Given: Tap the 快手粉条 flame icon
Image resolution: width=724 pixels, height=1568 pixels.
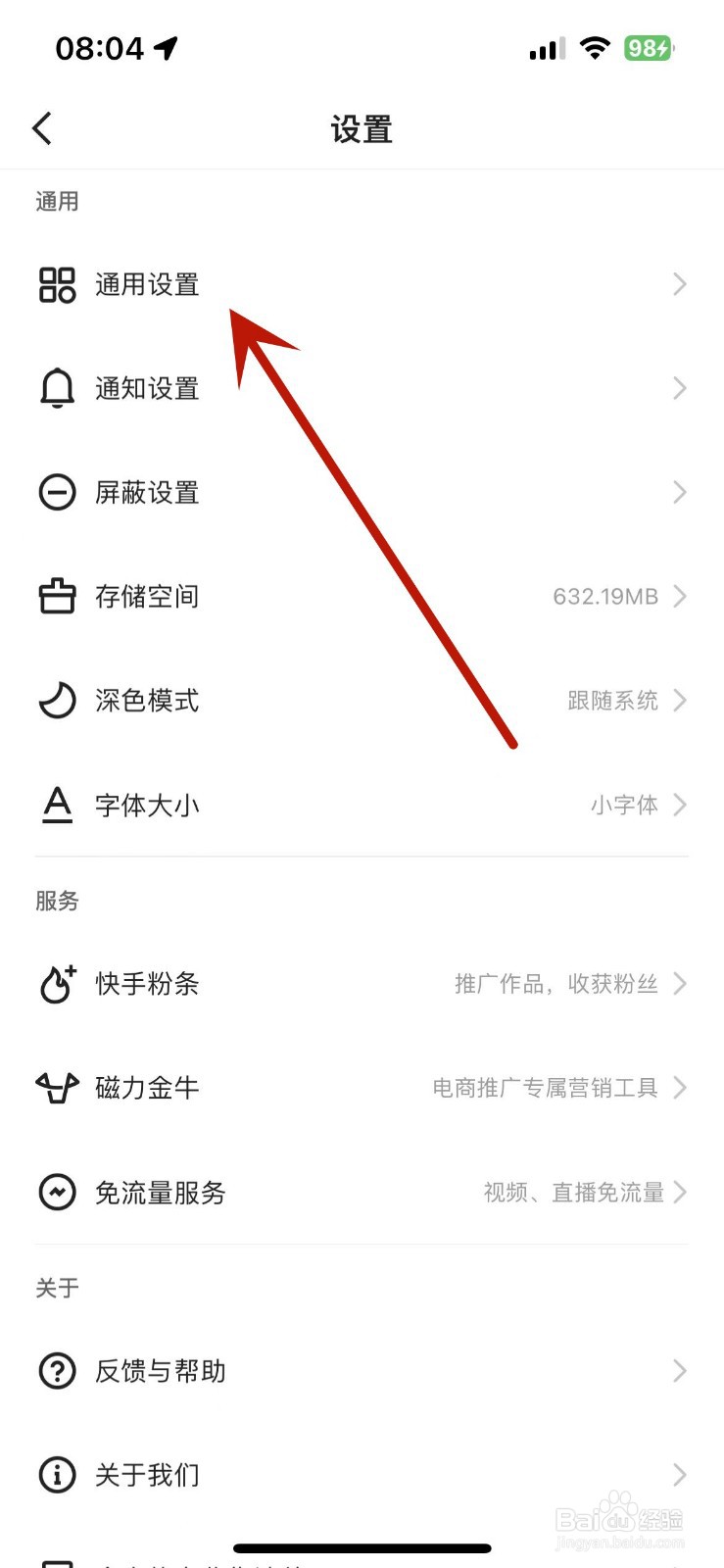Looking at the screenshot, I should 57,984.
